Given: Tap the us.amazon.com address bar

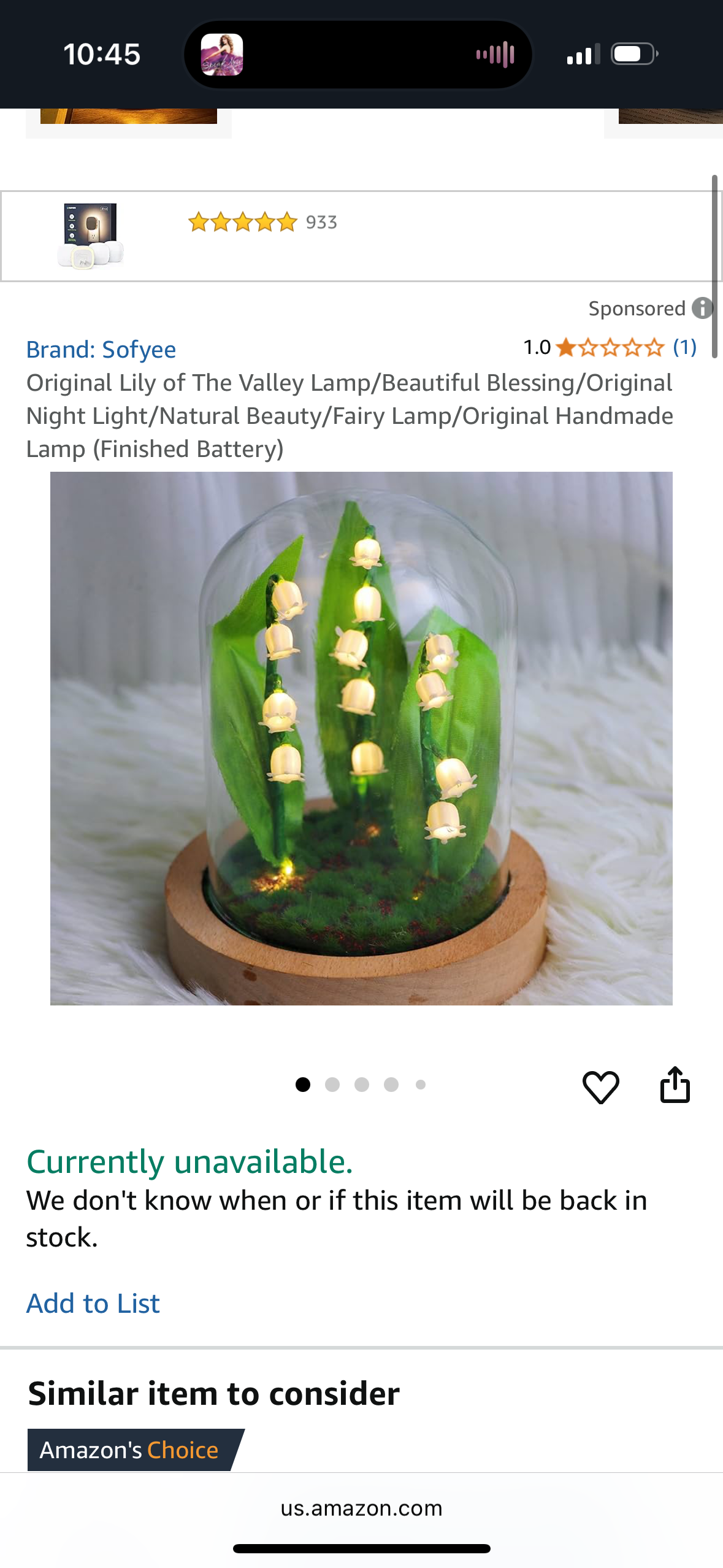Looking at the screenshot, I should click(361, 1508).
